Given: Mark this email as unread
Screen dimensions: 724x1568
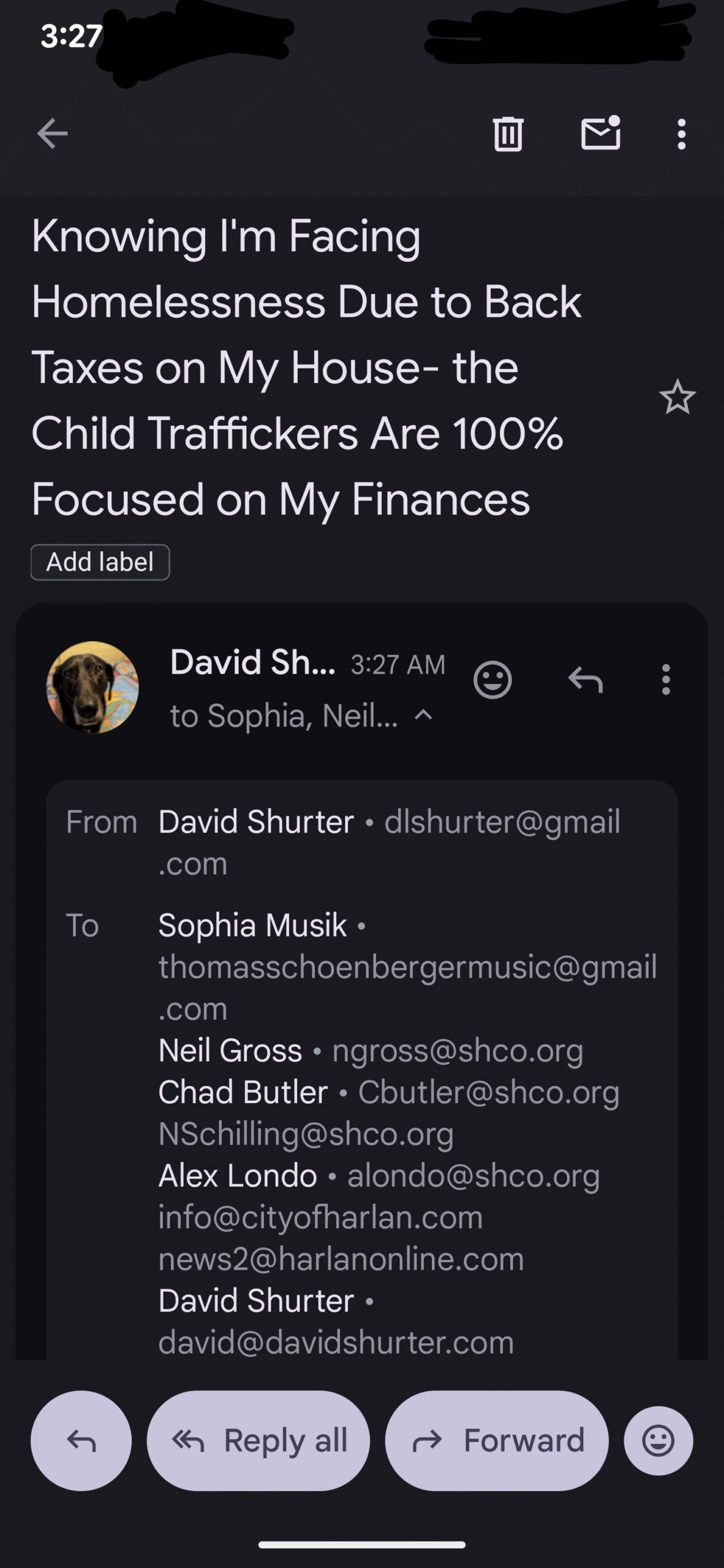Looking at the screenshot, I should (x=600, y=134).
